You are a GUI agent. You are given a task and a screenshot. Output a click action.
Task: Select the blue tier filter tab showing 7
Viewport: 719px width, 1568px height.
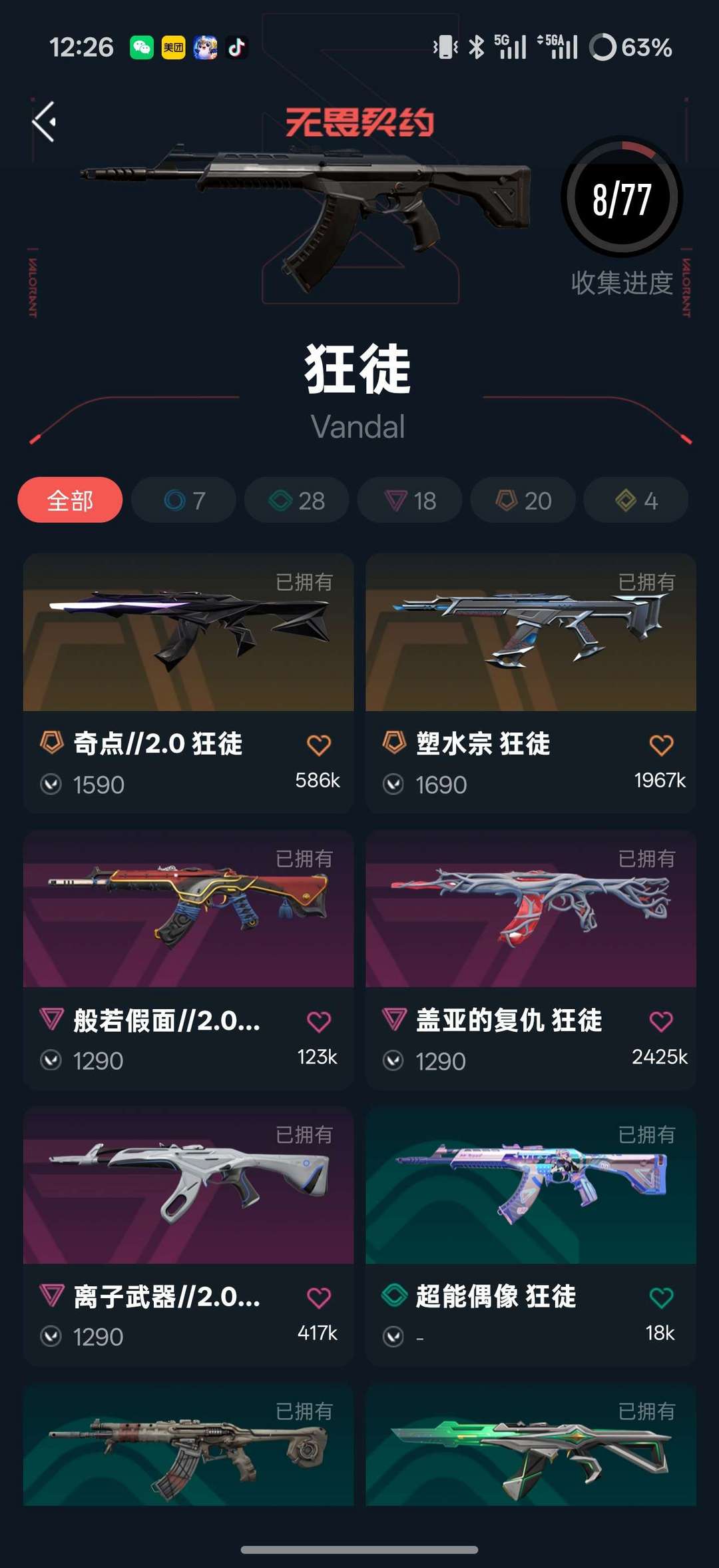[x=182, y=500]
